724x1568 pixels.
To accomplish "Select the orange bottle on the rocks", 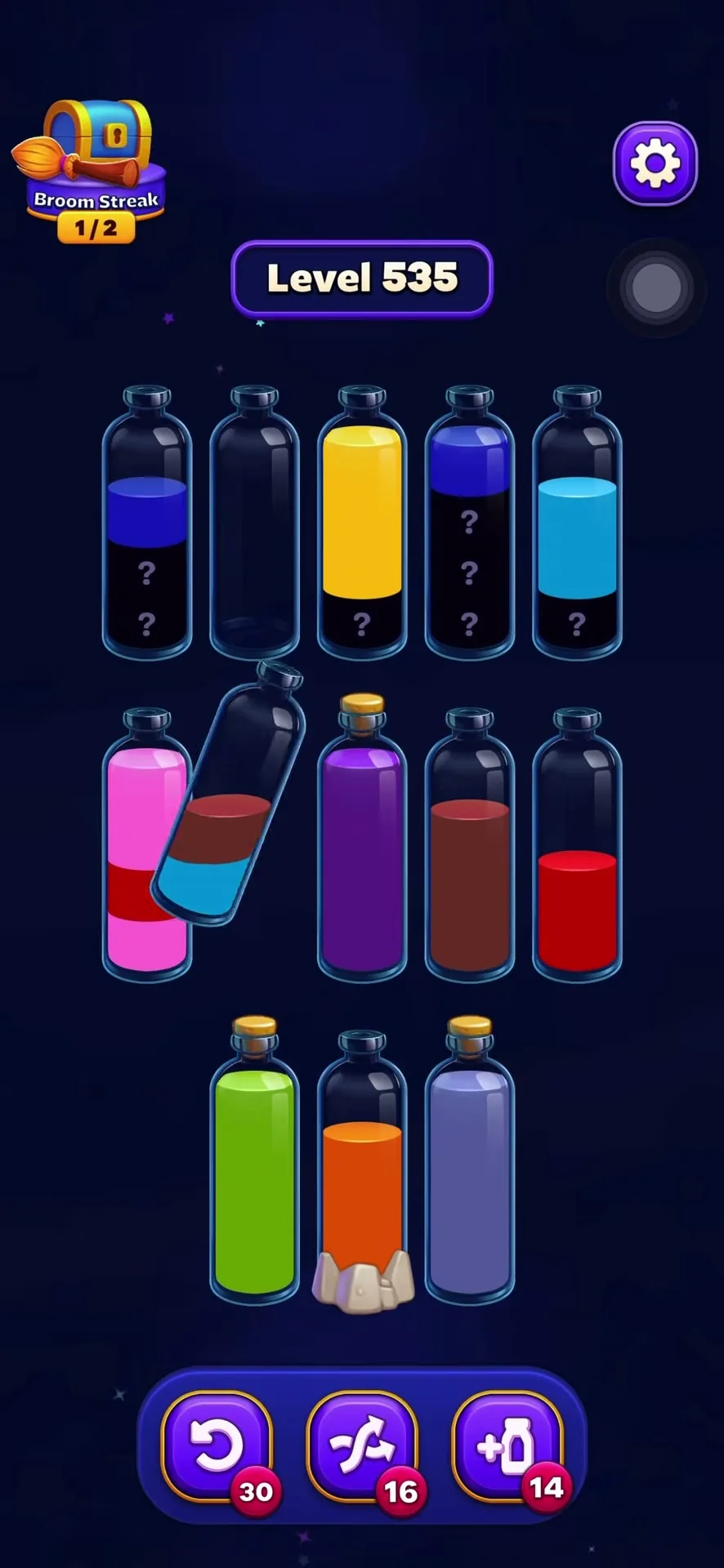I will pyautogui.click(x=362, y=1168).
